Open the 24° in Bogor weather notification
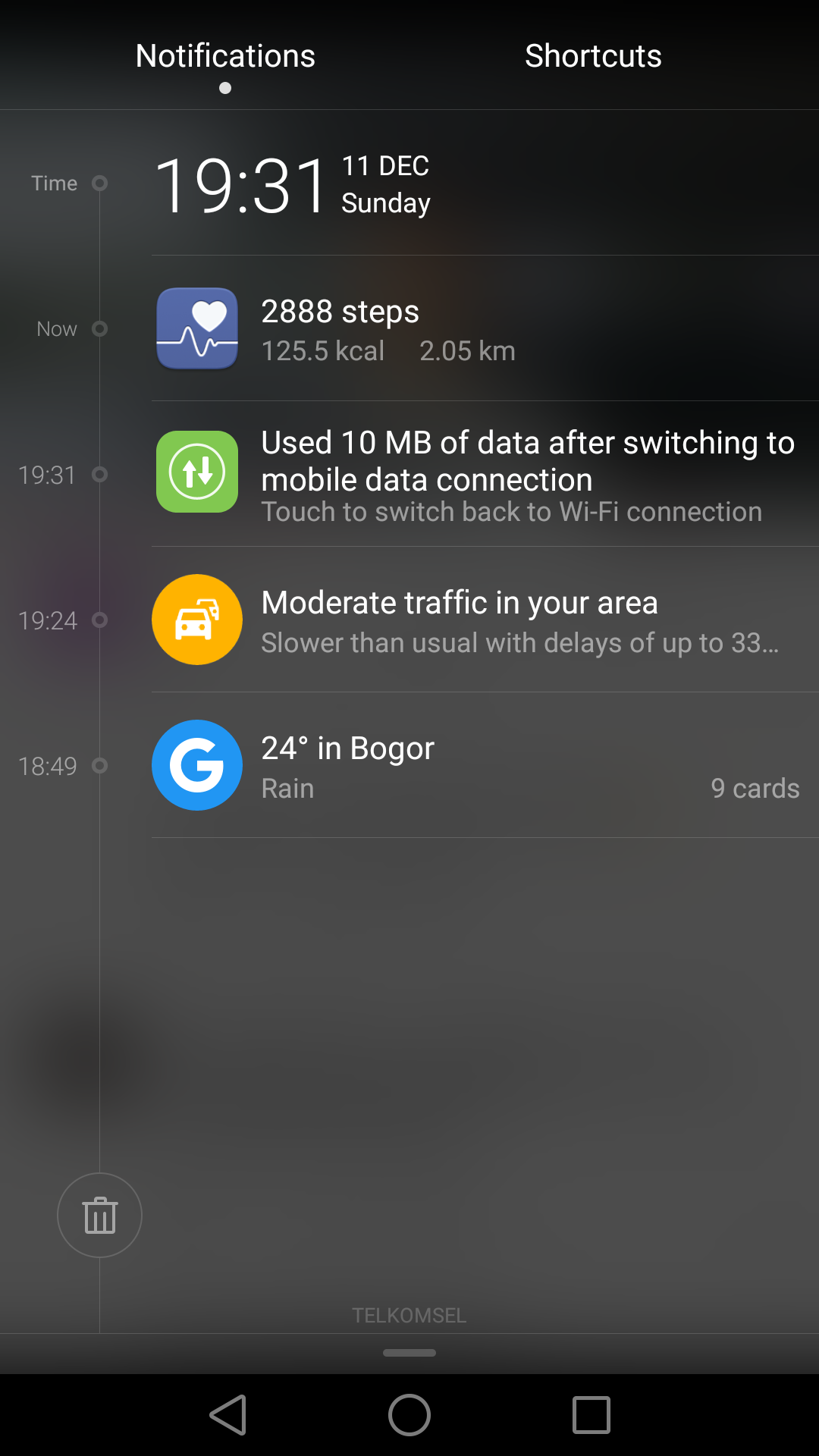 478,766
